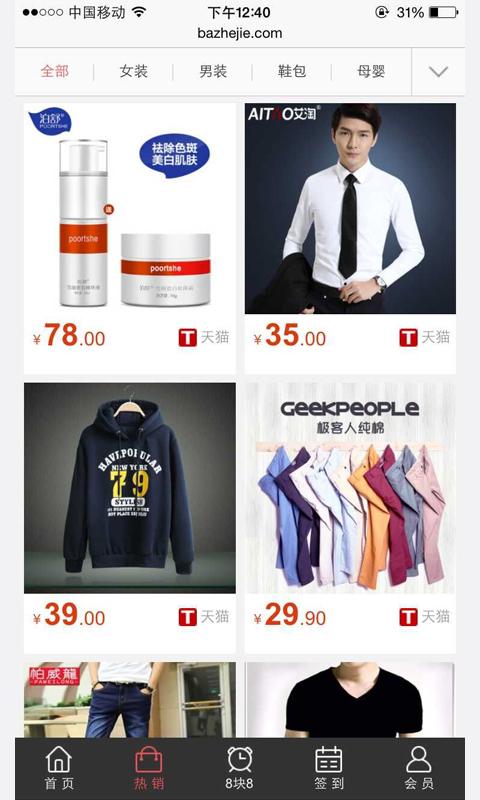Go to the 首页 home tab
The image size is (480, 800).
click(59, 768)
